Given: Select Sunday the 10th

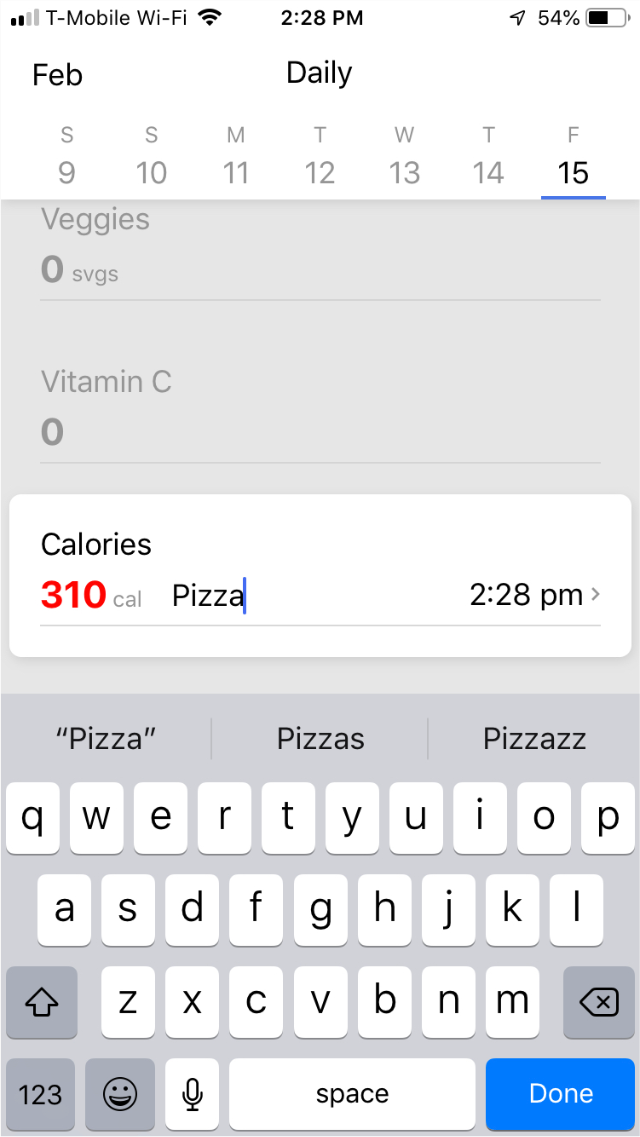Looking at the screenshot, I should (x=151, y=158).
